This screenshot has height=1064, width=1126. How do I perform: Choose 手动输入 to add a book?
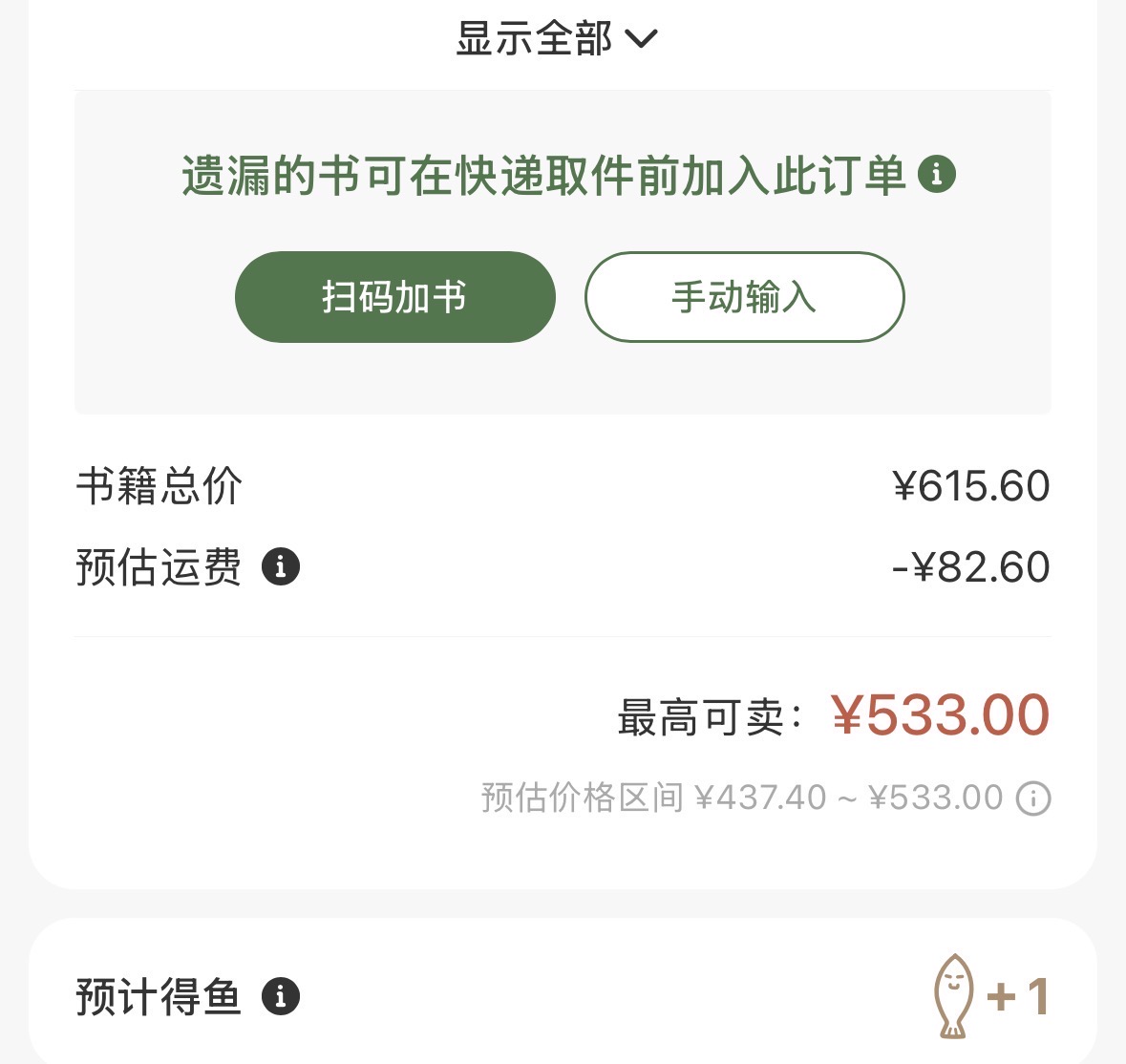(744, 297)
